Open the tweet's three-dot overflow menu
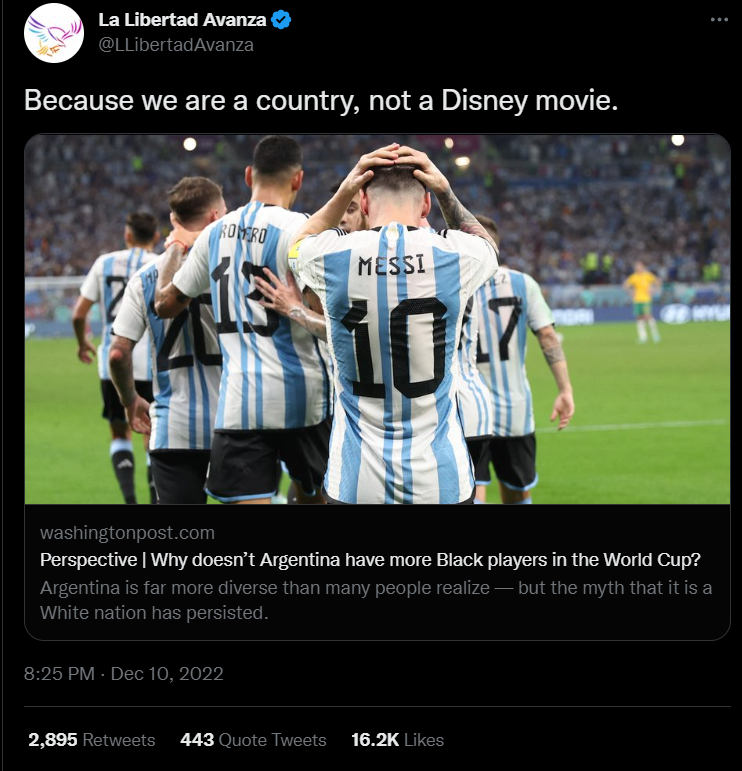The image size is (742, 771). [x=718, y=20]
